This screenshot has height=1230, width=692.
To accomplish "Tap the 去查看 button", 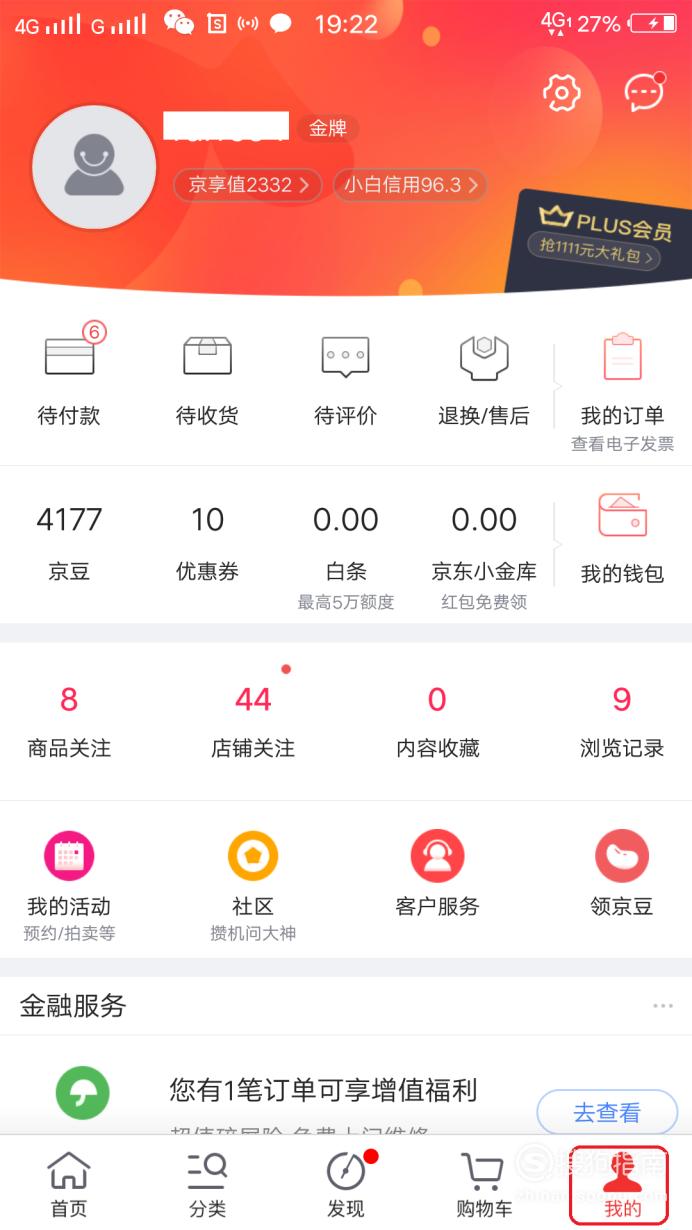I will point(607,1112).
